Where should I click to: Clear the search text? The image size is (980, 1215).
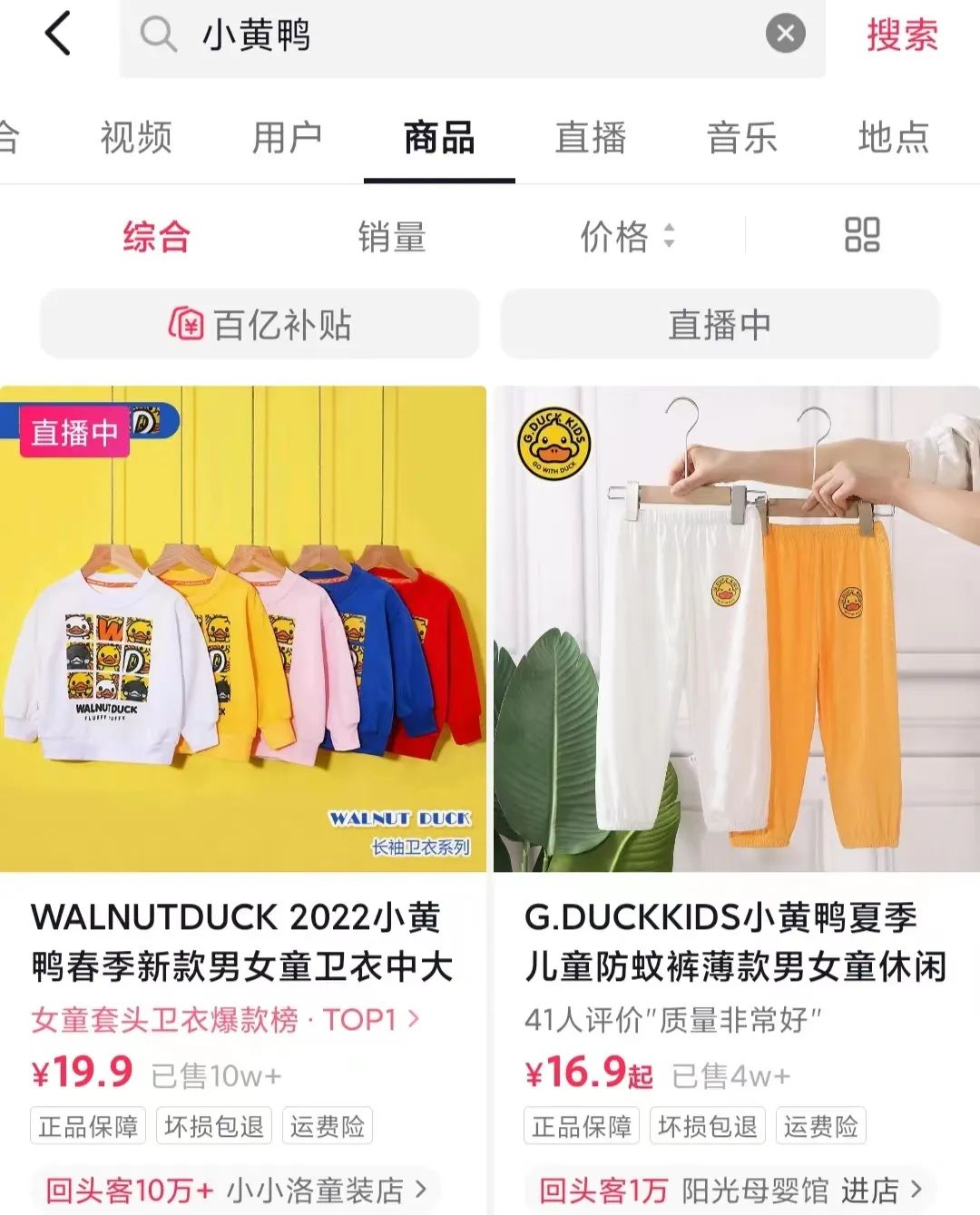pyautogui.click(x=785, y=35)
